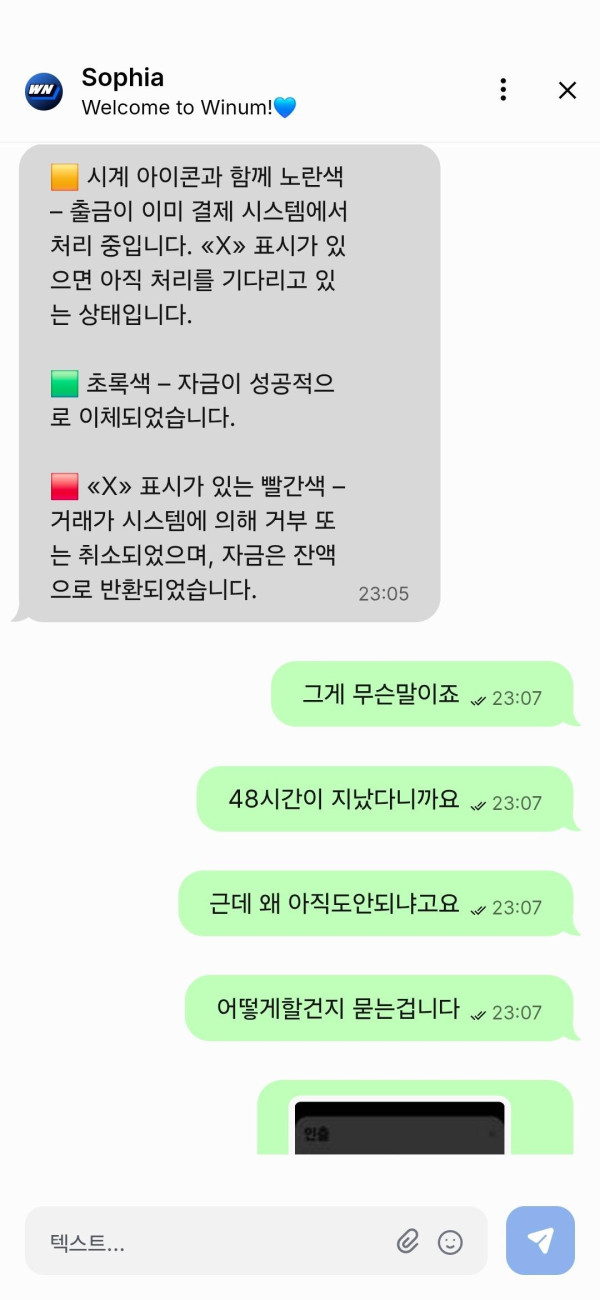This screenshot has height=1300, width=600.
Task: Open the emoji picker
Action: point(451,1242)
